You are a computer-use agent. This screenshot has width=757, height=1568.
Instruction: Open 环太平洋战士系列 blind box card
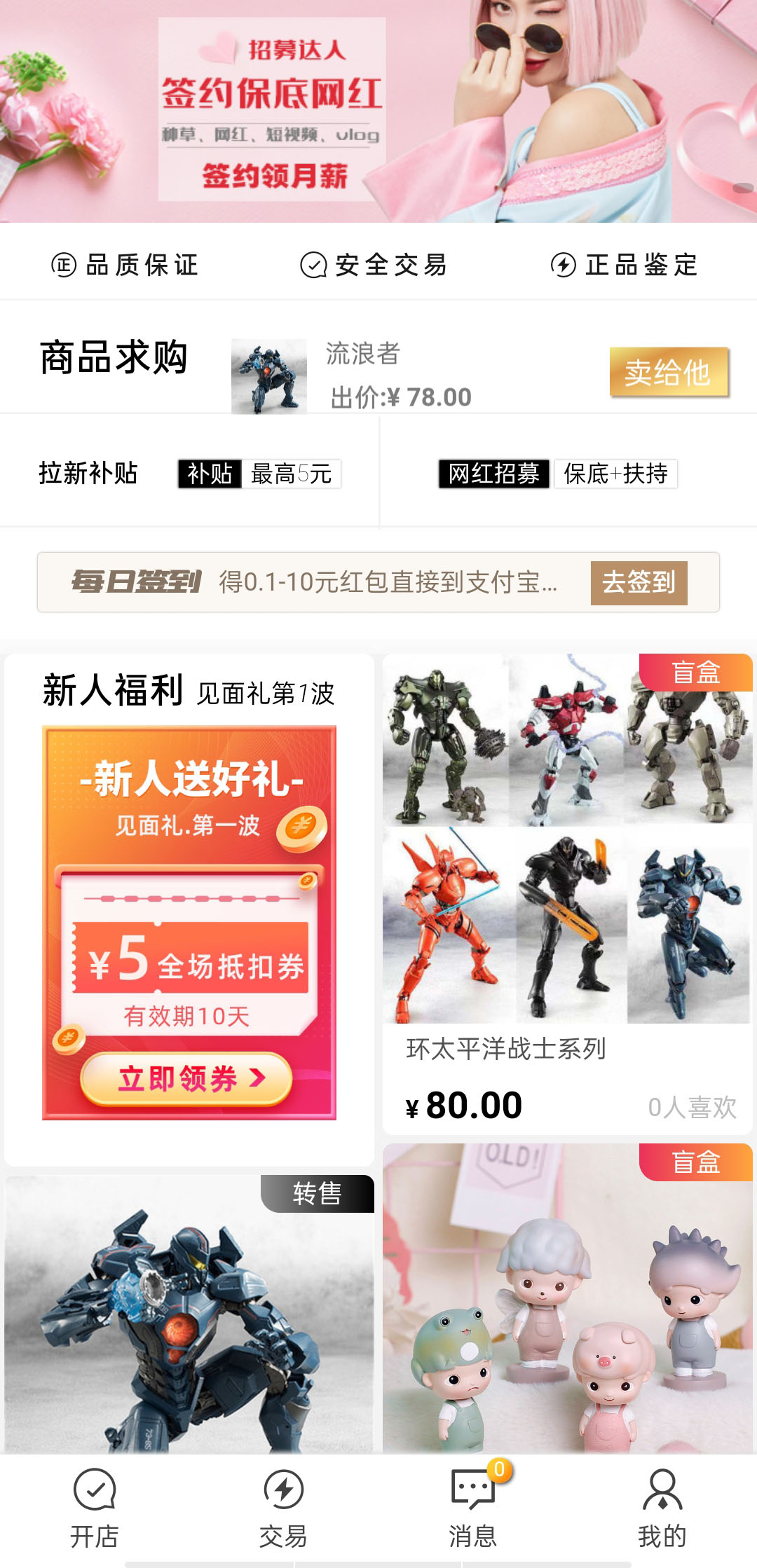pyautogui.click(x=567, y=893)
